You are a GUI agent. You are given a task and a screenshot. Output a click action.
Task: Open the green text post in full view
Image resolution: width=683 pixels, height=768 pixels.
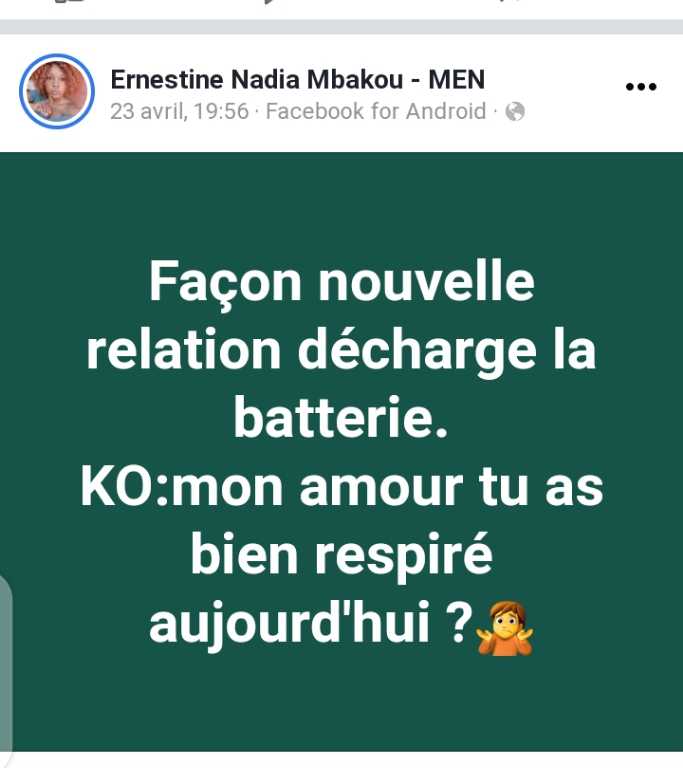(x=341, y=450)
